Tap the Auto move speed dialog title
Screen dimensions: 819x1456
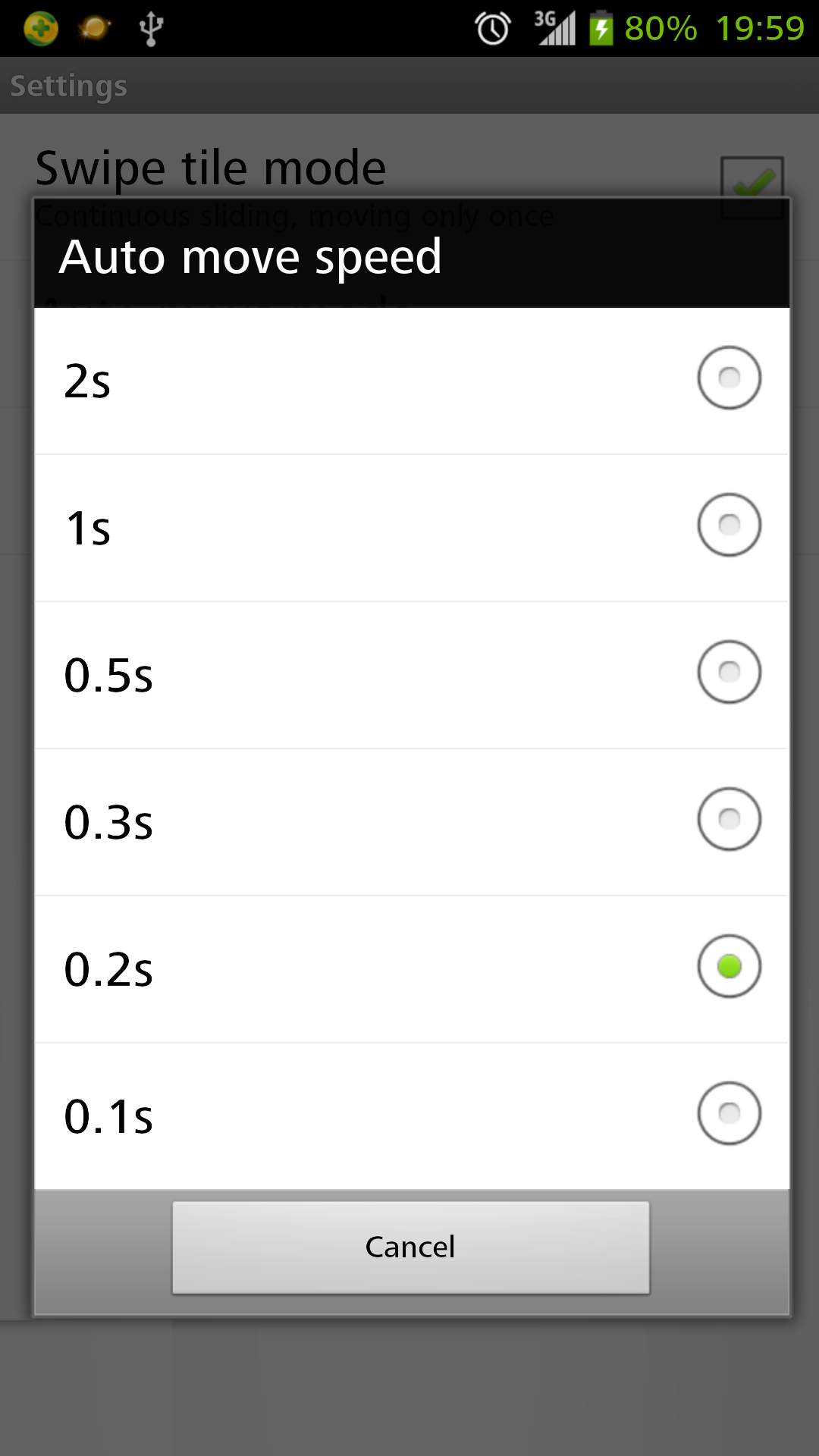point(252,256)
